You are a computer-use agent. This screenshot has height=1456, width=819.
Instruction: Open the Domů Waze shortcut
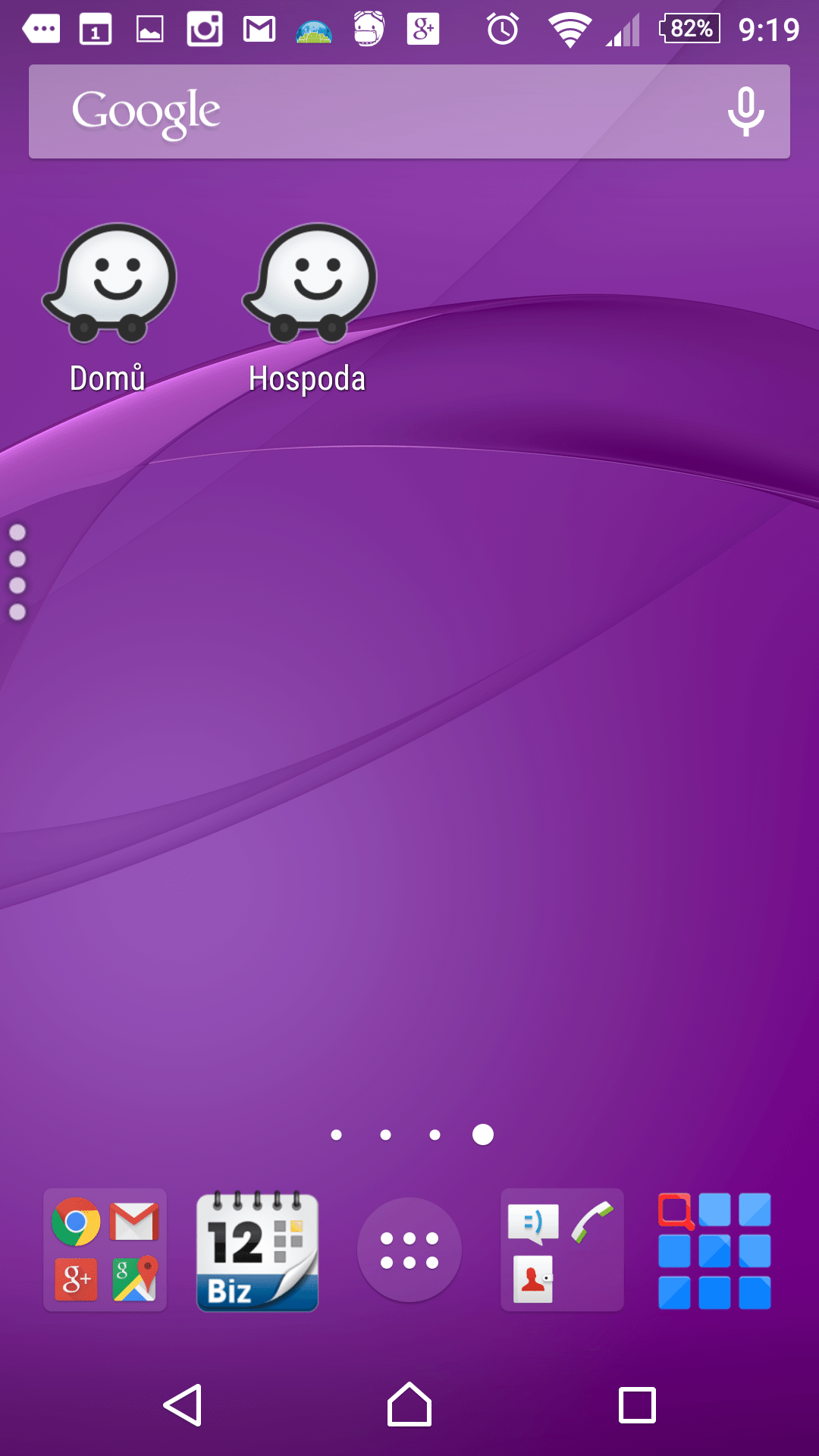click(x=110, y=307)
